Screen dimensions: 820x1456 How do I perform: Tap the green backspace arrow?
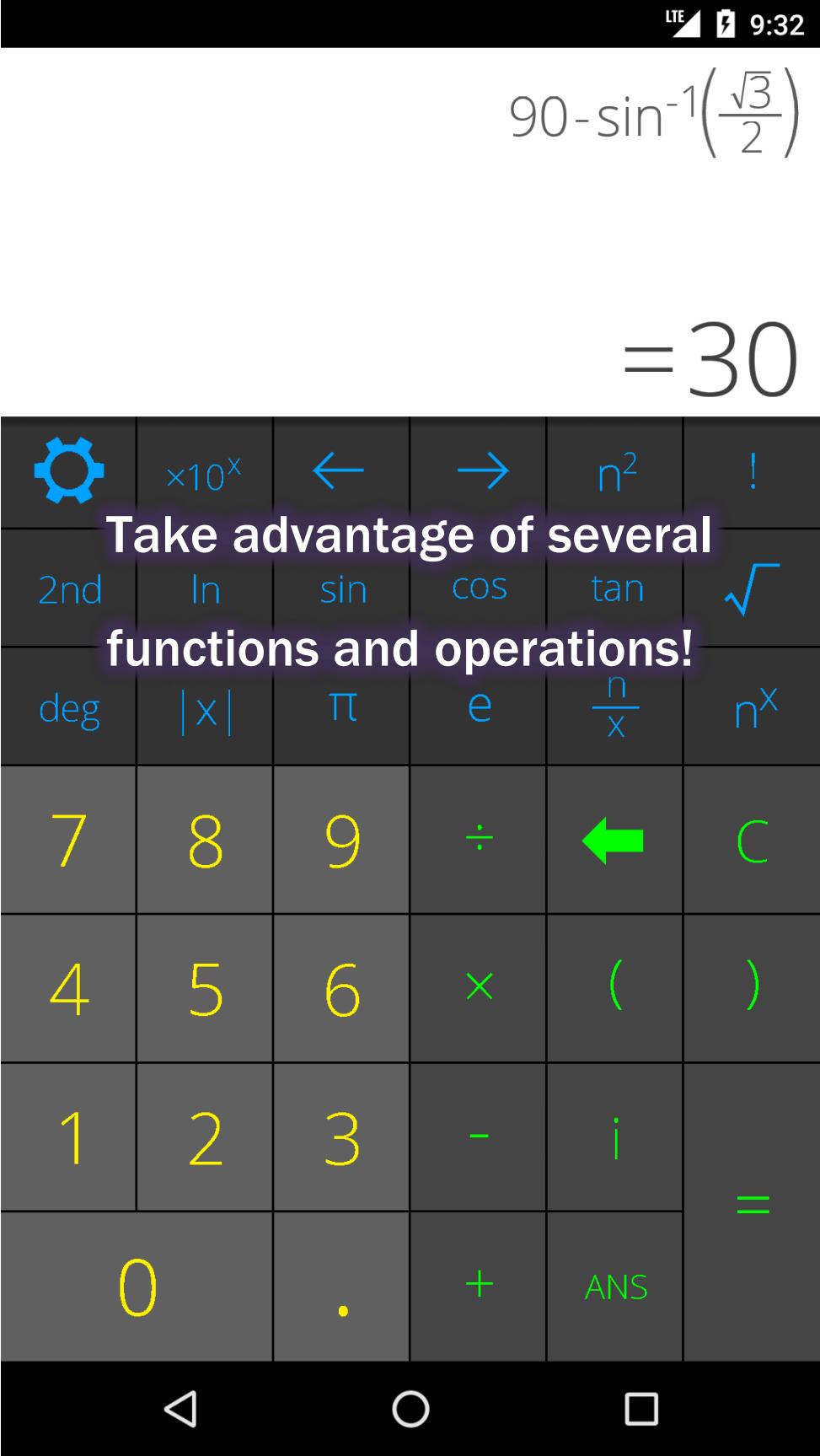pos(614,840)
